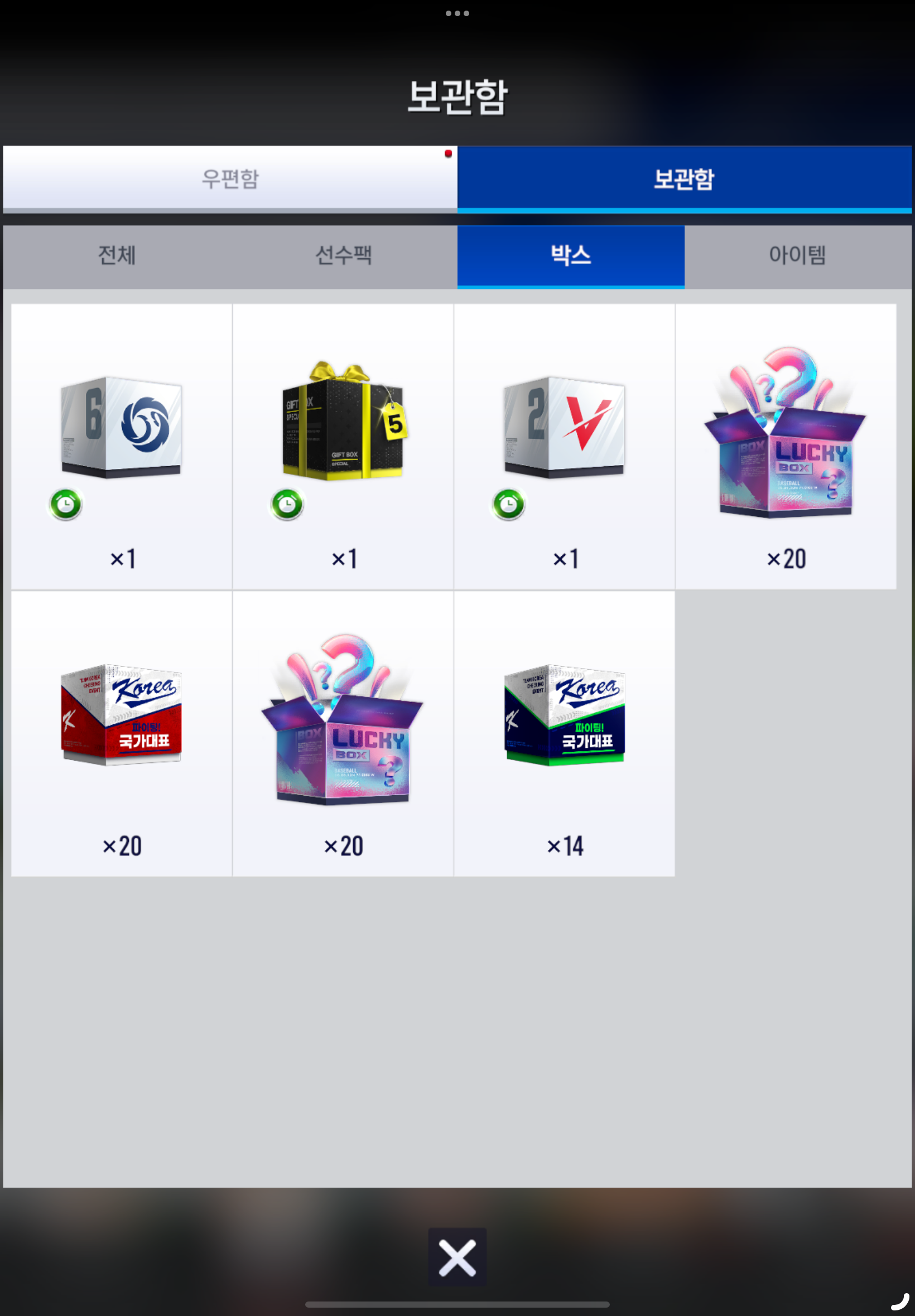Select the 보관함 storage tab

(x=684, y=178)
